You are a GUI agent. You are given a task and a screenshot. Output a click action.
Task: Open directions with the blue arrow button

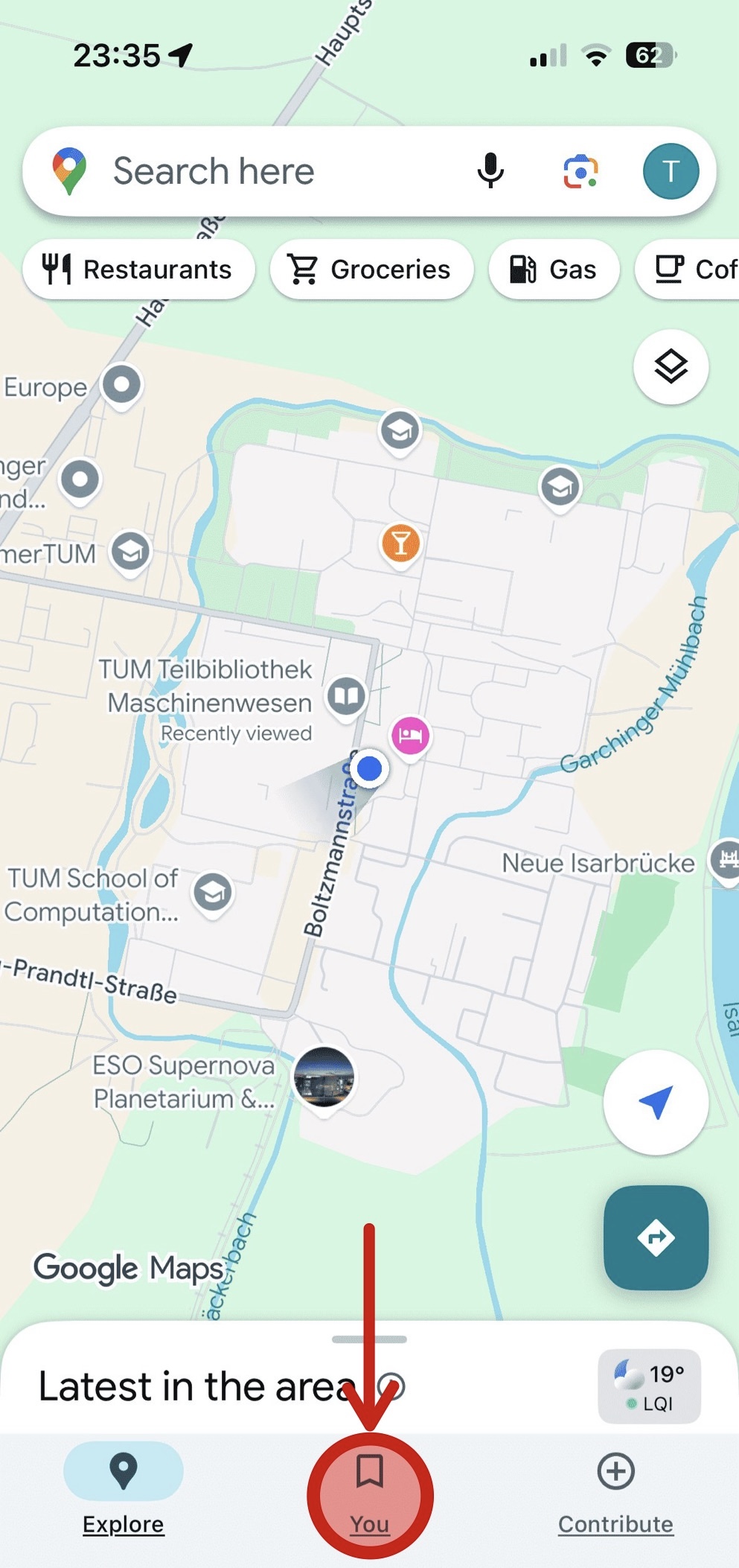[656, 1237]
